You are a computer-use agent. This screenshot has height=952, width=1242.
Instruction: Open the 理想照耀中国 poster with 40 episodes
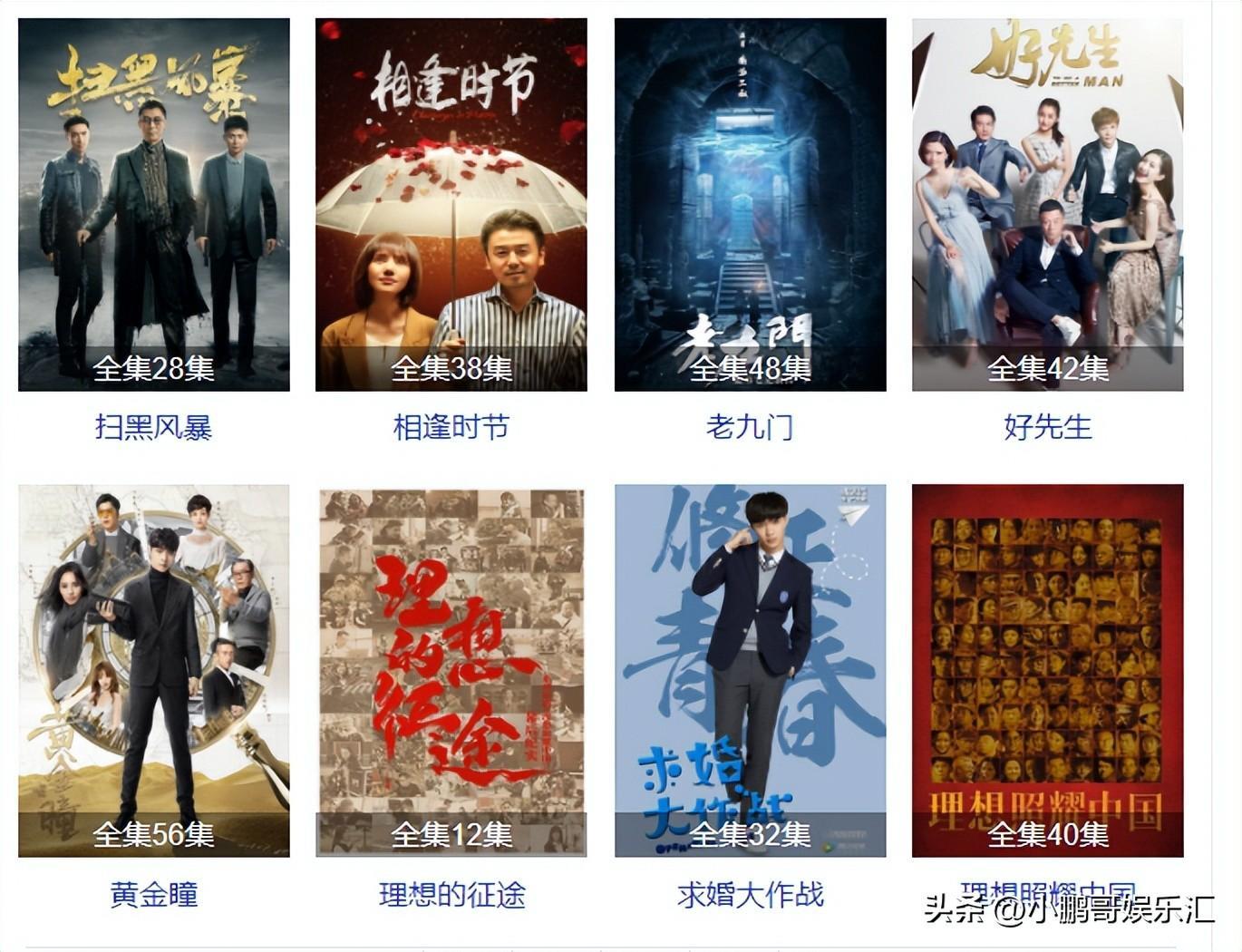pos(1047,671)
